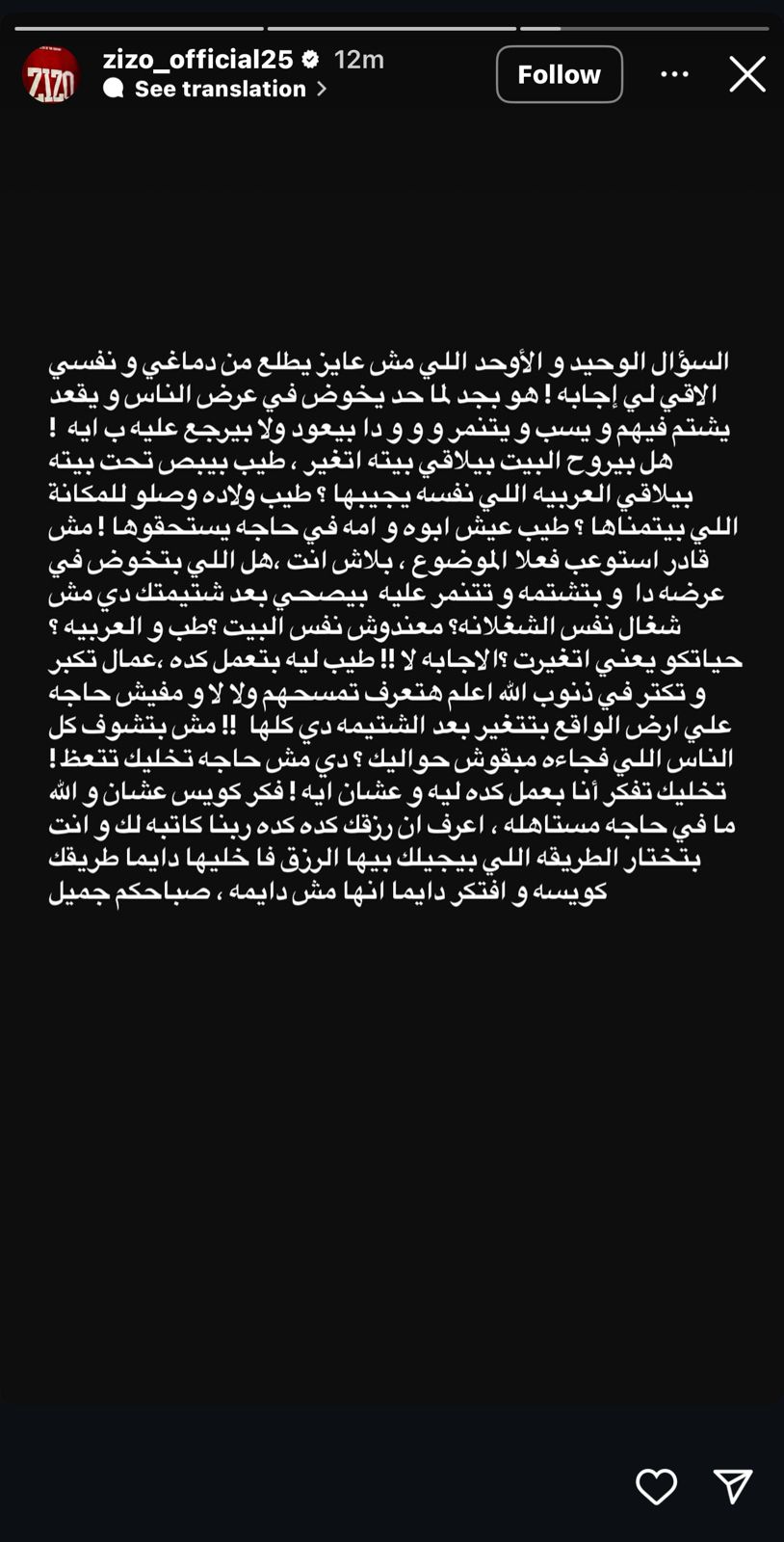Open the zizo_official25 username
784x1542 pixels.
pyautogui.click(x=197, y=60)
